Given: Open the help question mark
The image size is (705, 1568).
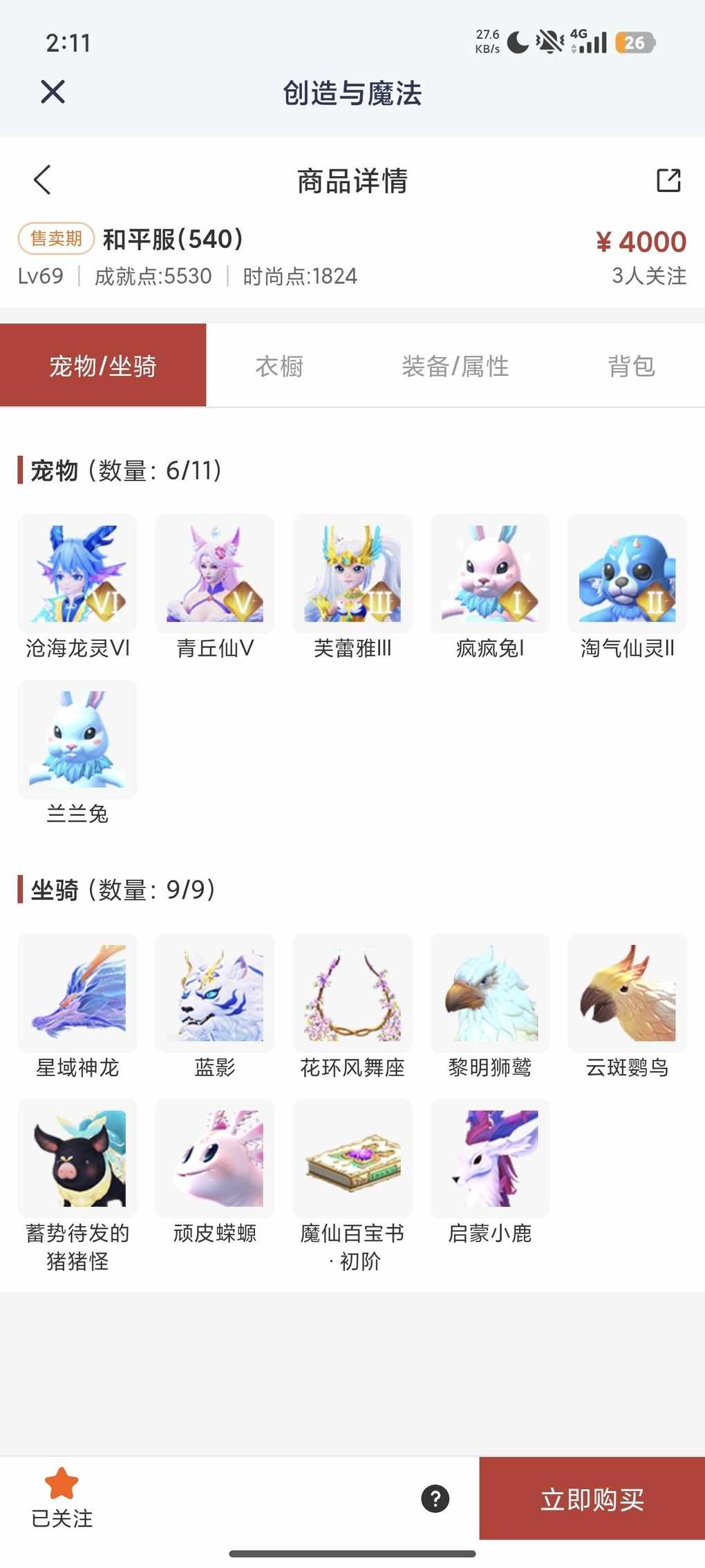Looking at the screenshot, I should click(435, 1499).
